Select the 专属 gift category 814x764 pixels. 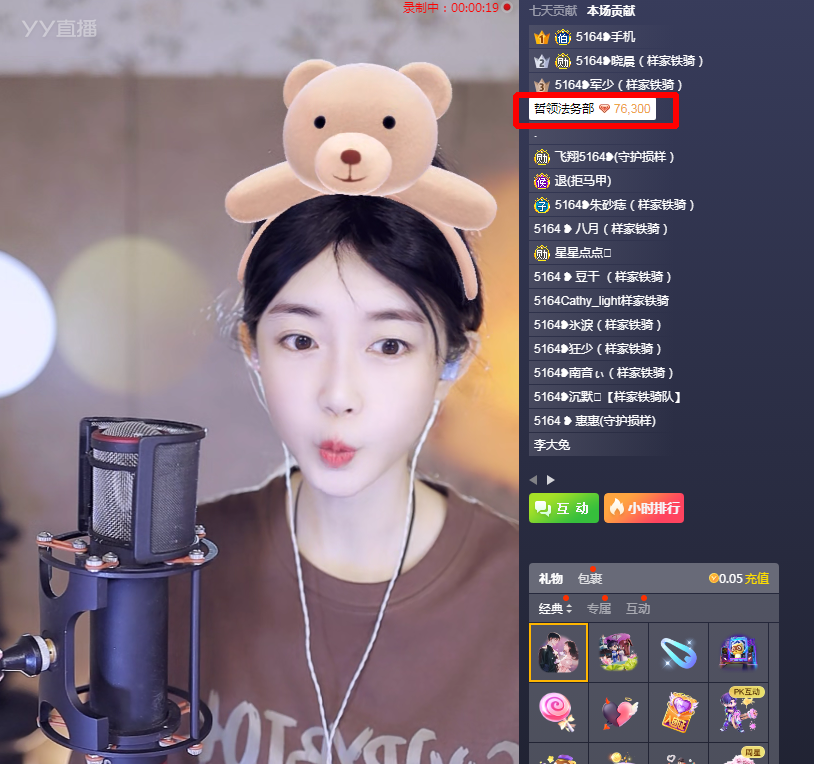pyautogui.click(x=598, y=608)
